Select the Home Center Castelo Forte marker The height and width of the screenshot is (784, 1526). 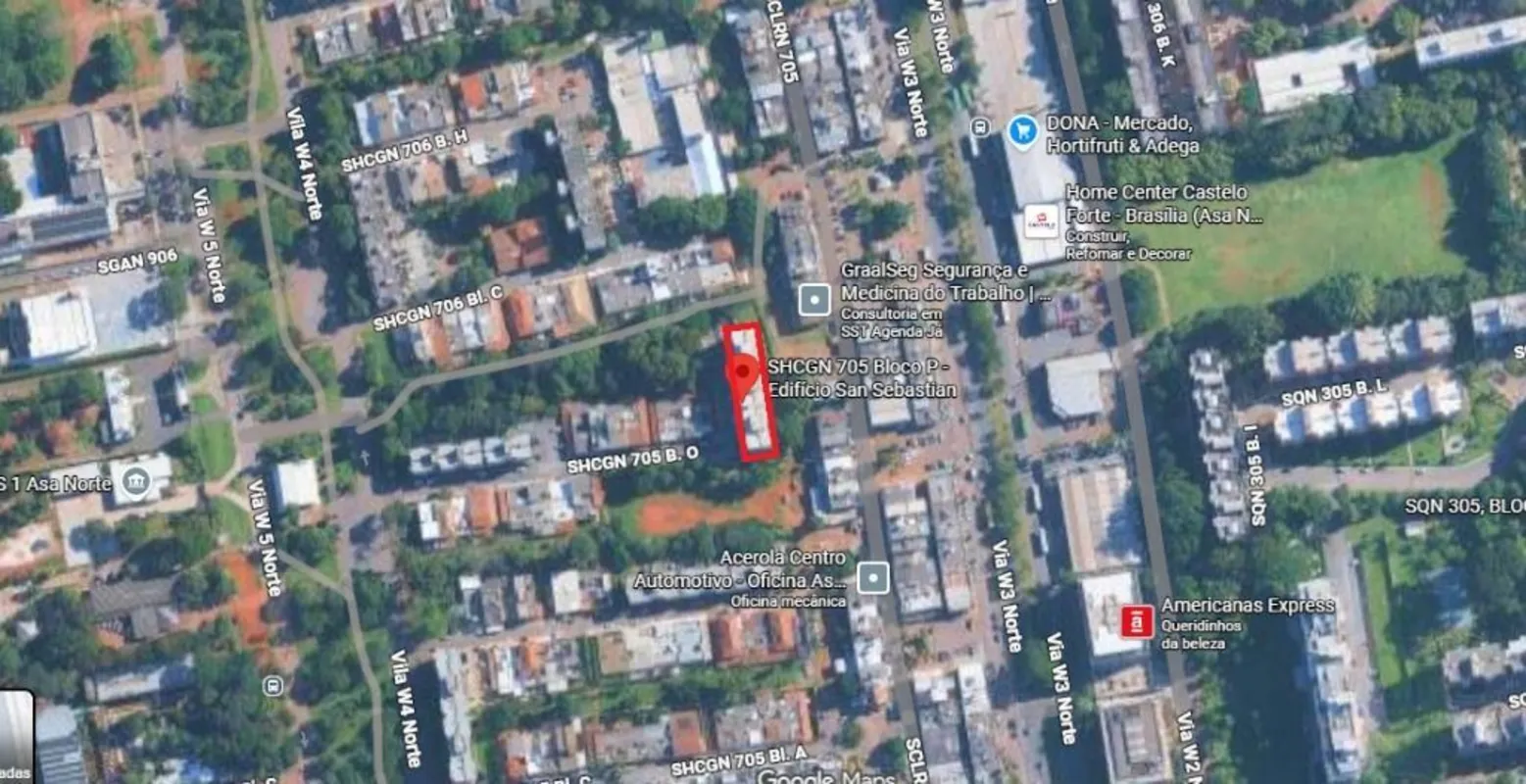pyautogui.click(x=1041, y=220)
